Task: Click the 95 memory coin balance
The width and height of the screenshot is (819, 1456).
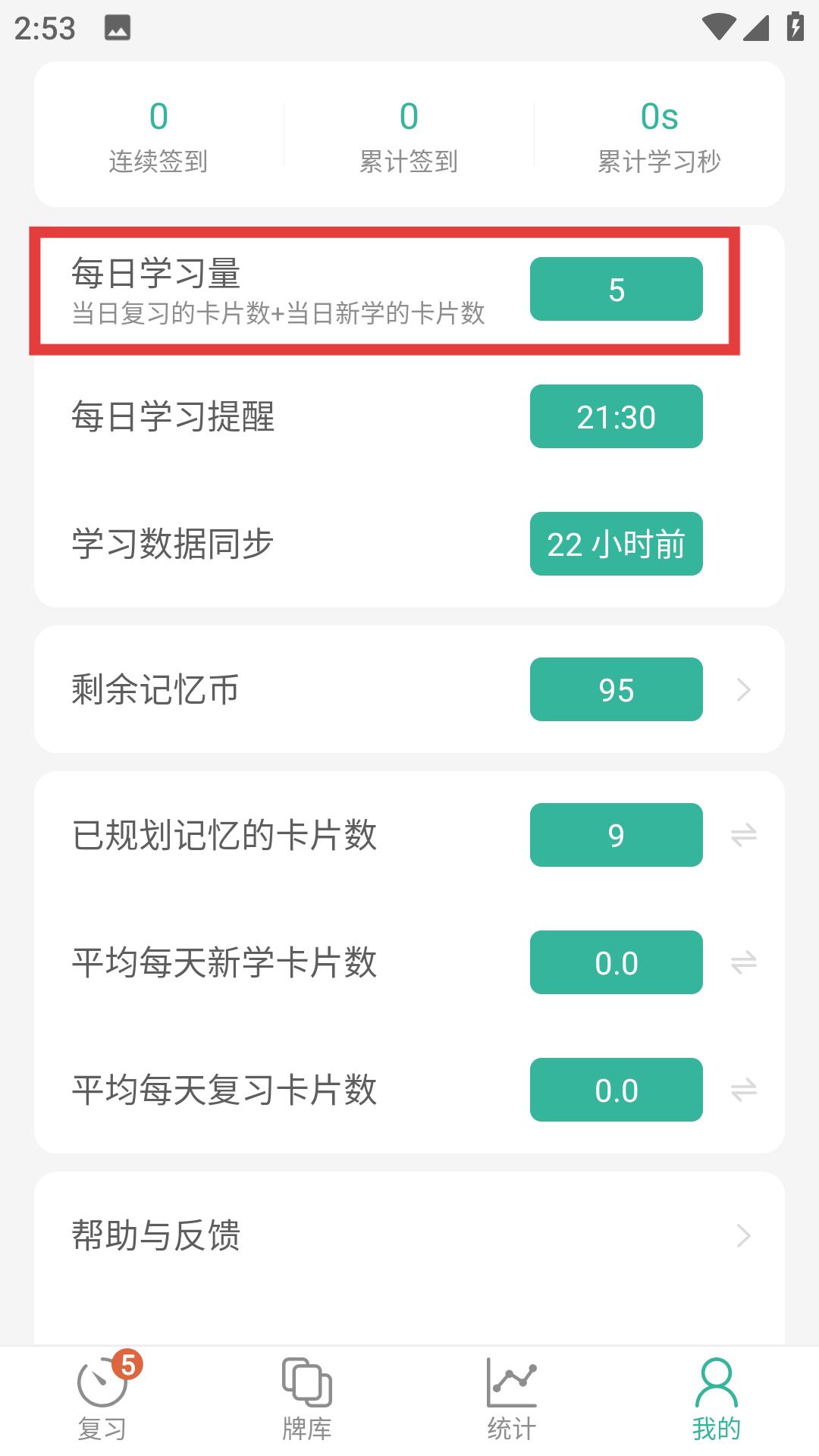Action: pyautogui.click(x=616, y=689)
